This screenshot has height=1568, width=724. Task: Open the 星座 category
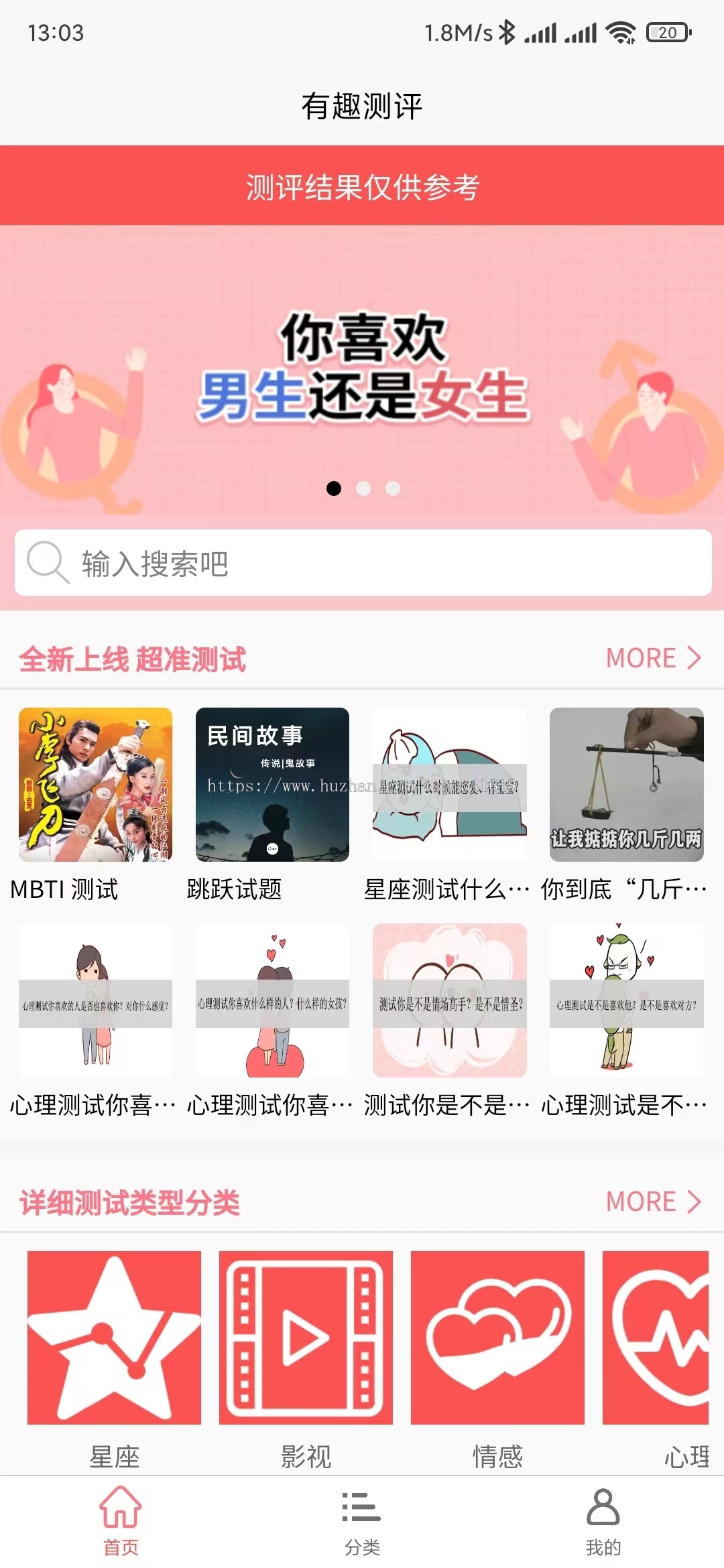(x=114, y=1337)
